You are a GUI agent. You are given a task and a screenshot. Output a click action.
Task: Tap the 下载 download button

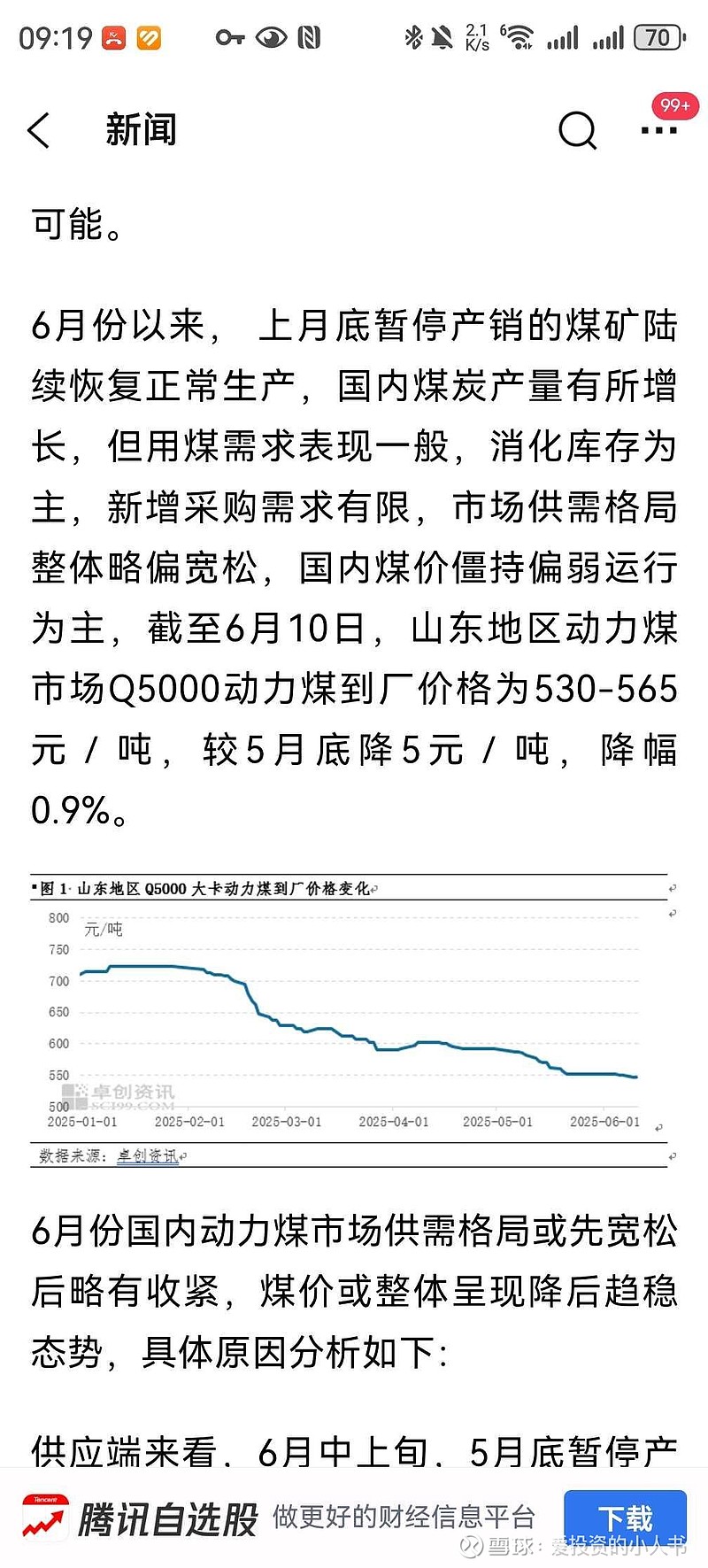click(x=625, y=1518)
